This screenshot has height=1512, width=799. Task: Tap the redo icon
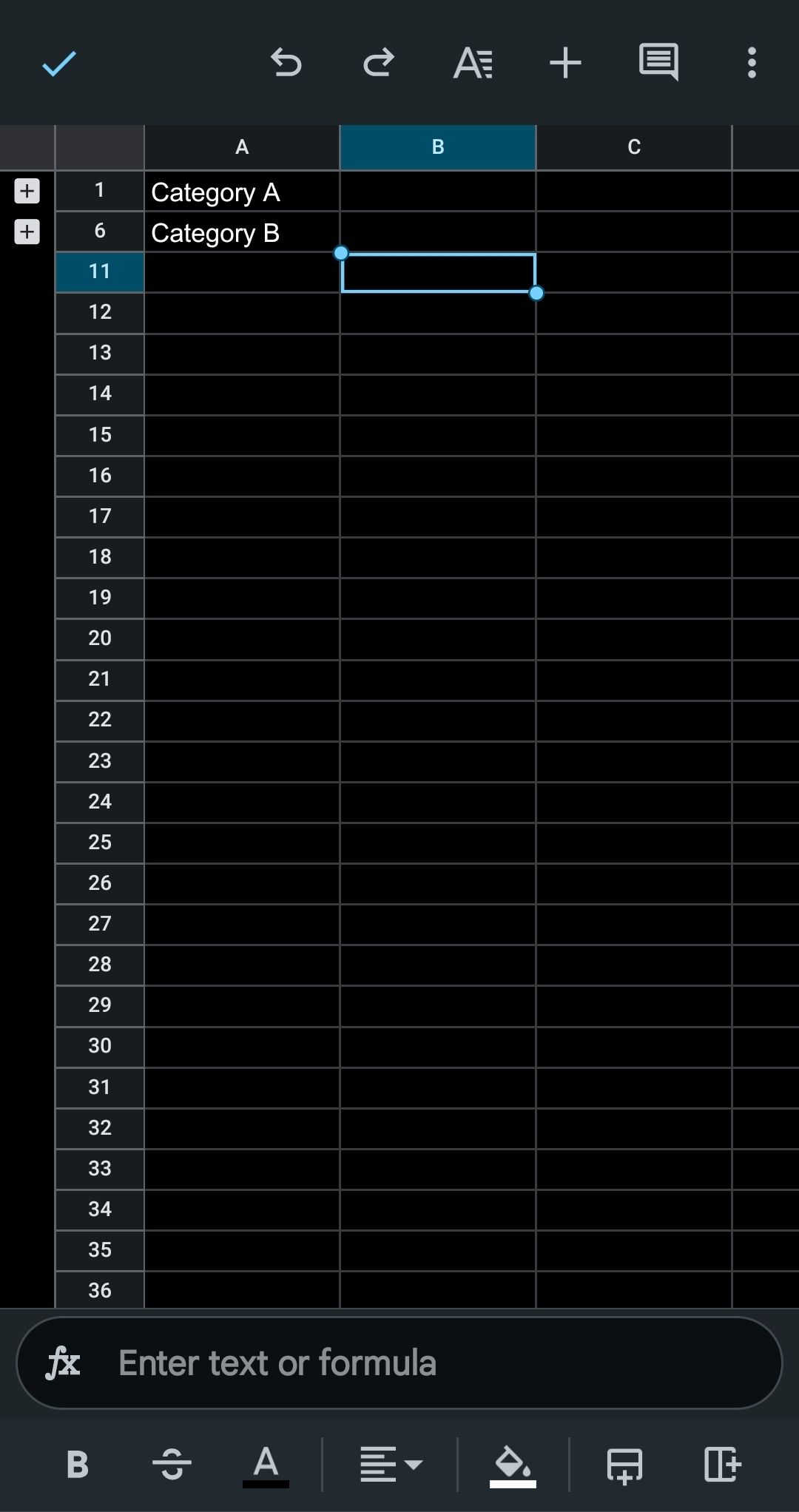[x=379, y=63]
